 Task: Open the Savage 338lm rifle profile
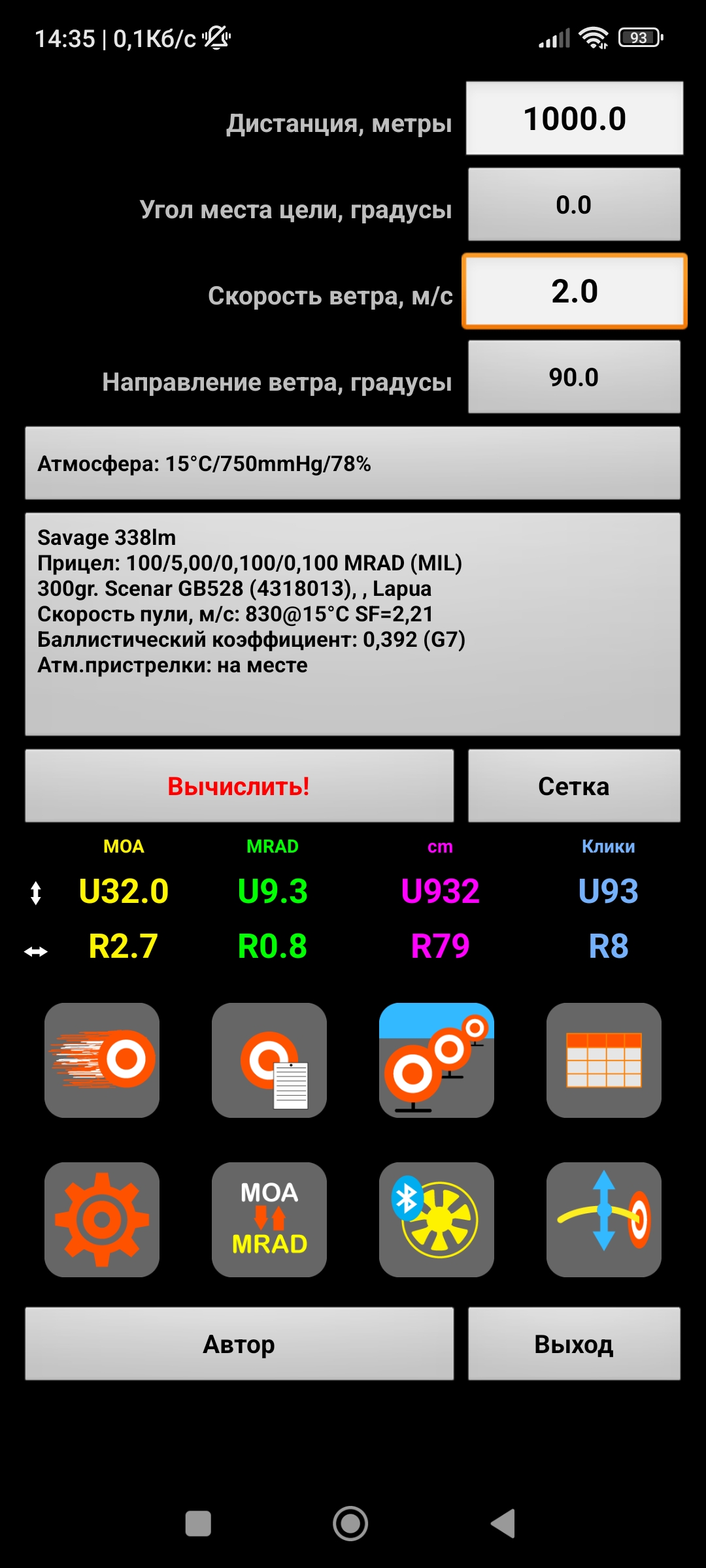click(x=352, y=624)
